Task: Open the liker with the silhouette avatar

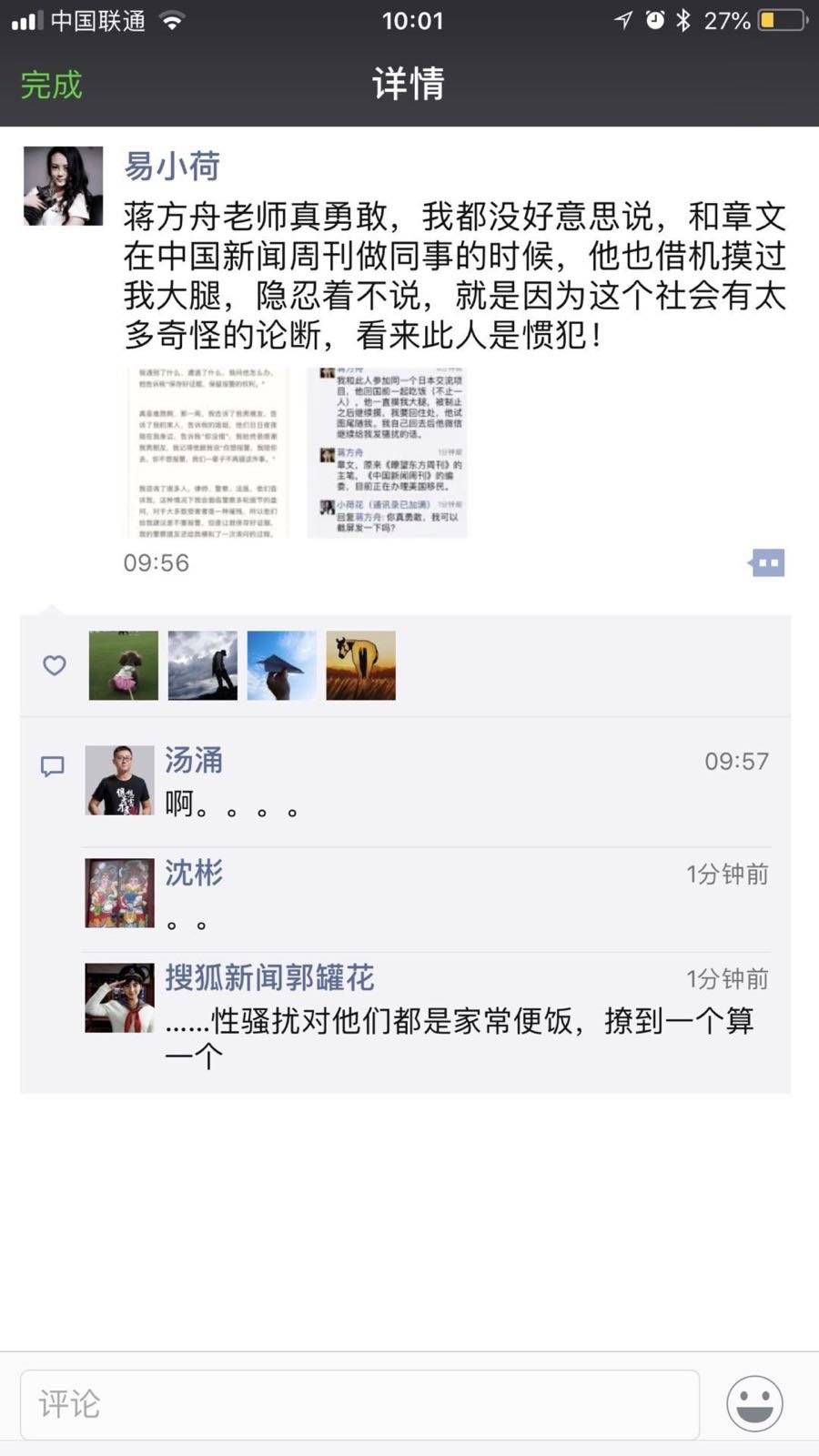Action: point(203,665)
